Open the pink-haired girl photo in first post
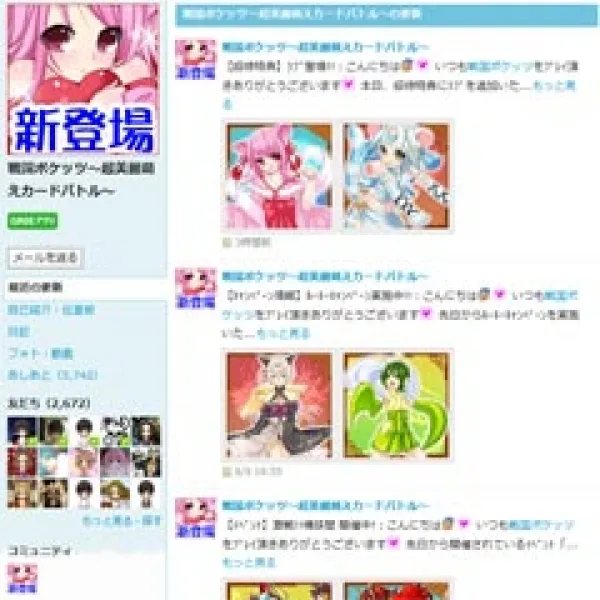Image resolution: width=600 pixels, height=600 pixels. (278, 177)
